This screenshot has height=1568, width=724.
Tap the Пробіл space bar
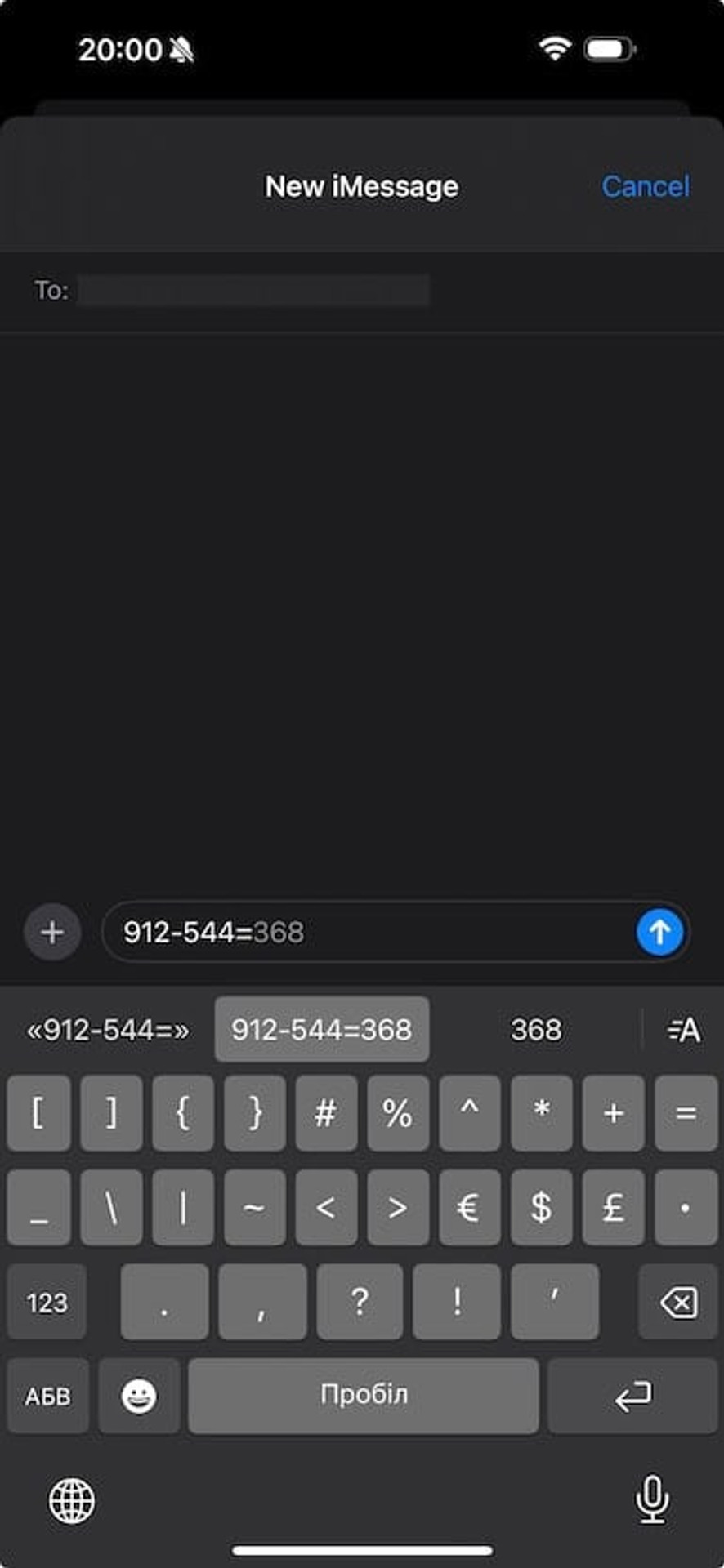coord(364,1396)
